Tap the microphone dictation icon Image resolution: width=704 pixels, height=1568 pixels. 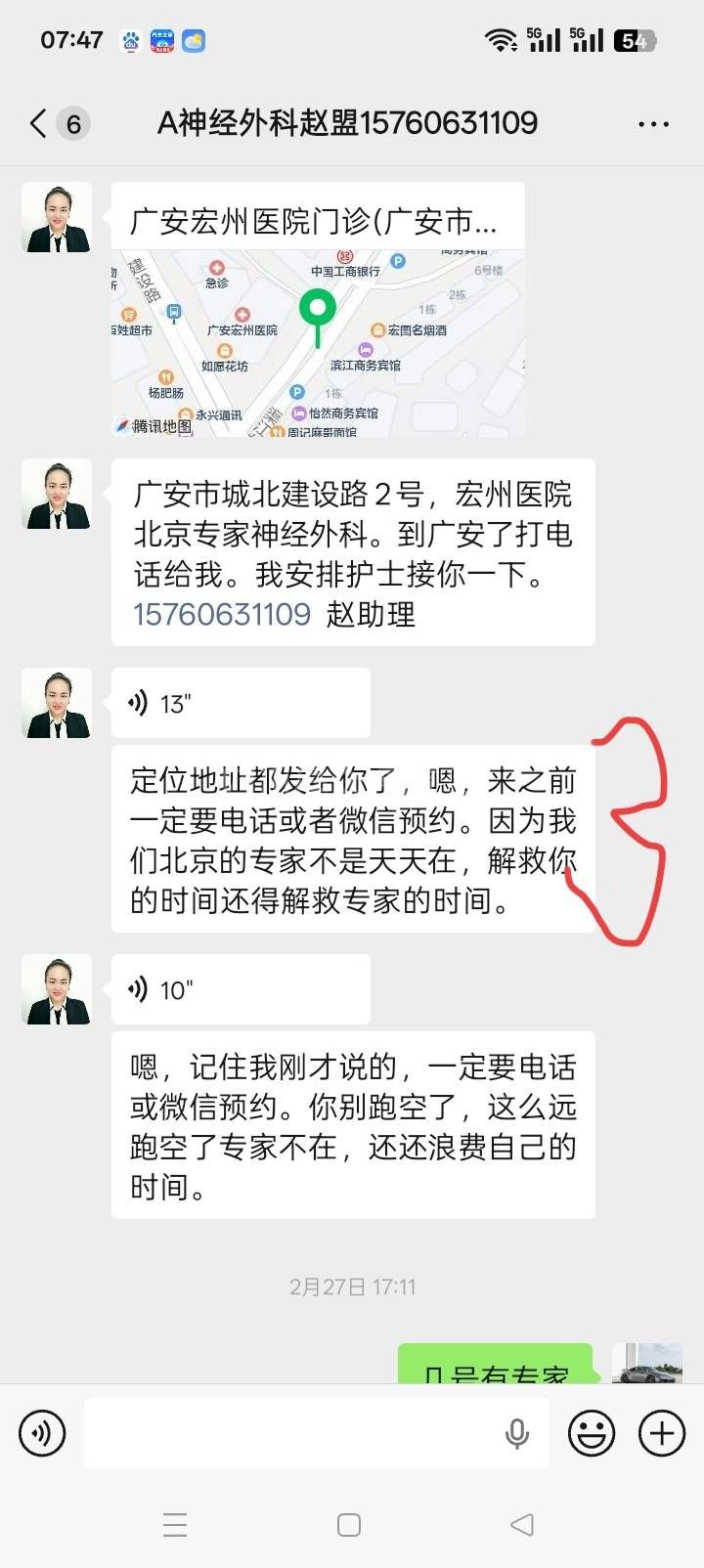click(517, 1433)
